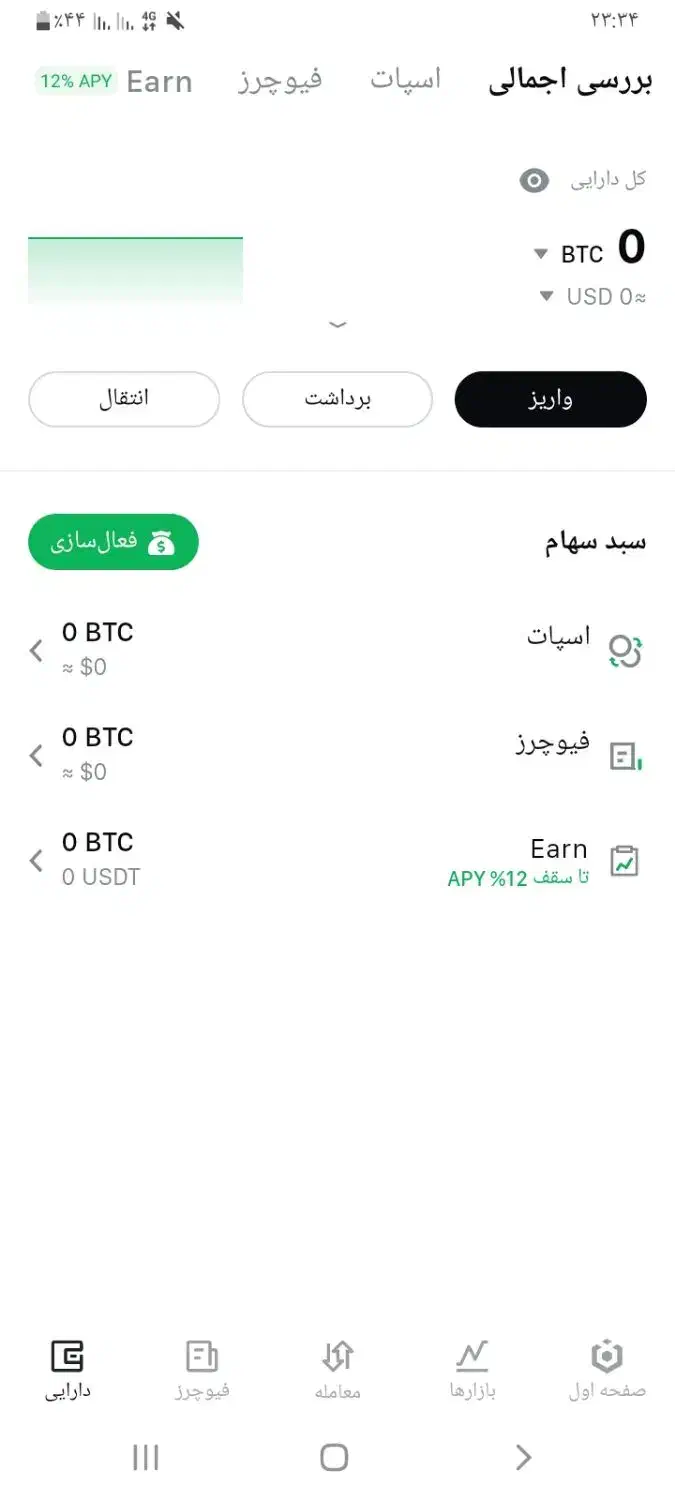Open the فیوچرز portfolio row
675x1500 pixels.
click(x=337, y=754)
